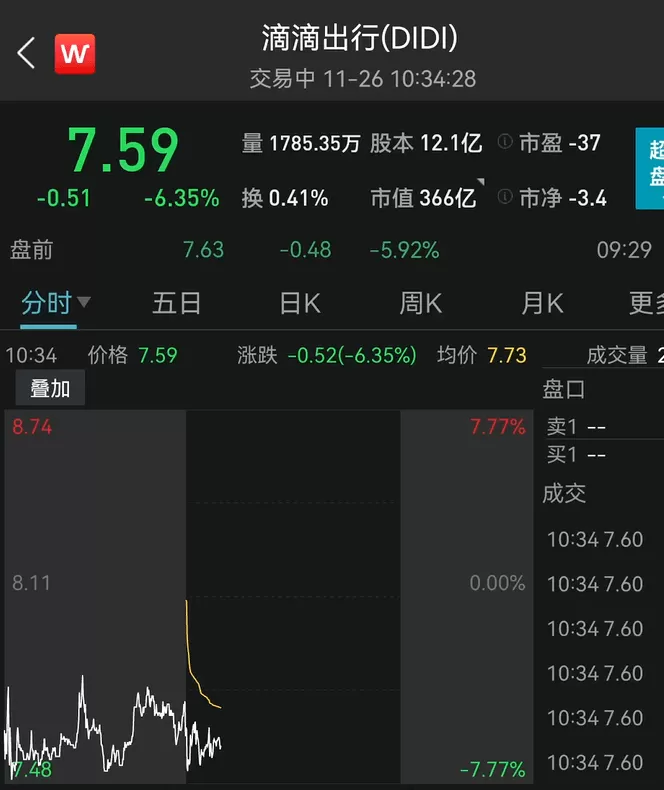Show info for 市盈 indicator

tap(505, 142)
